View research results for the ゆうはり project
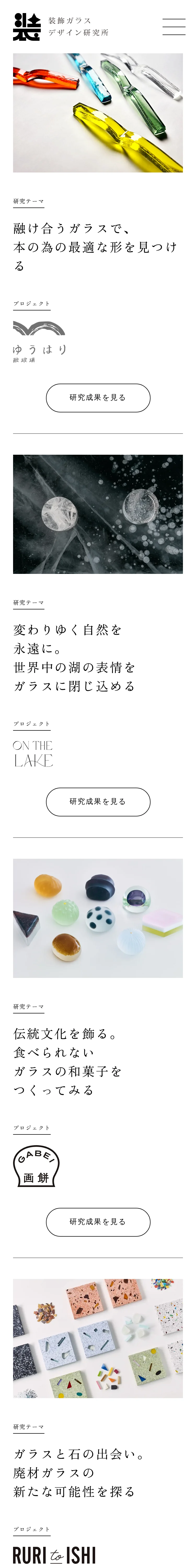The width and height of the screenshot is (196, 1568). 98,397
